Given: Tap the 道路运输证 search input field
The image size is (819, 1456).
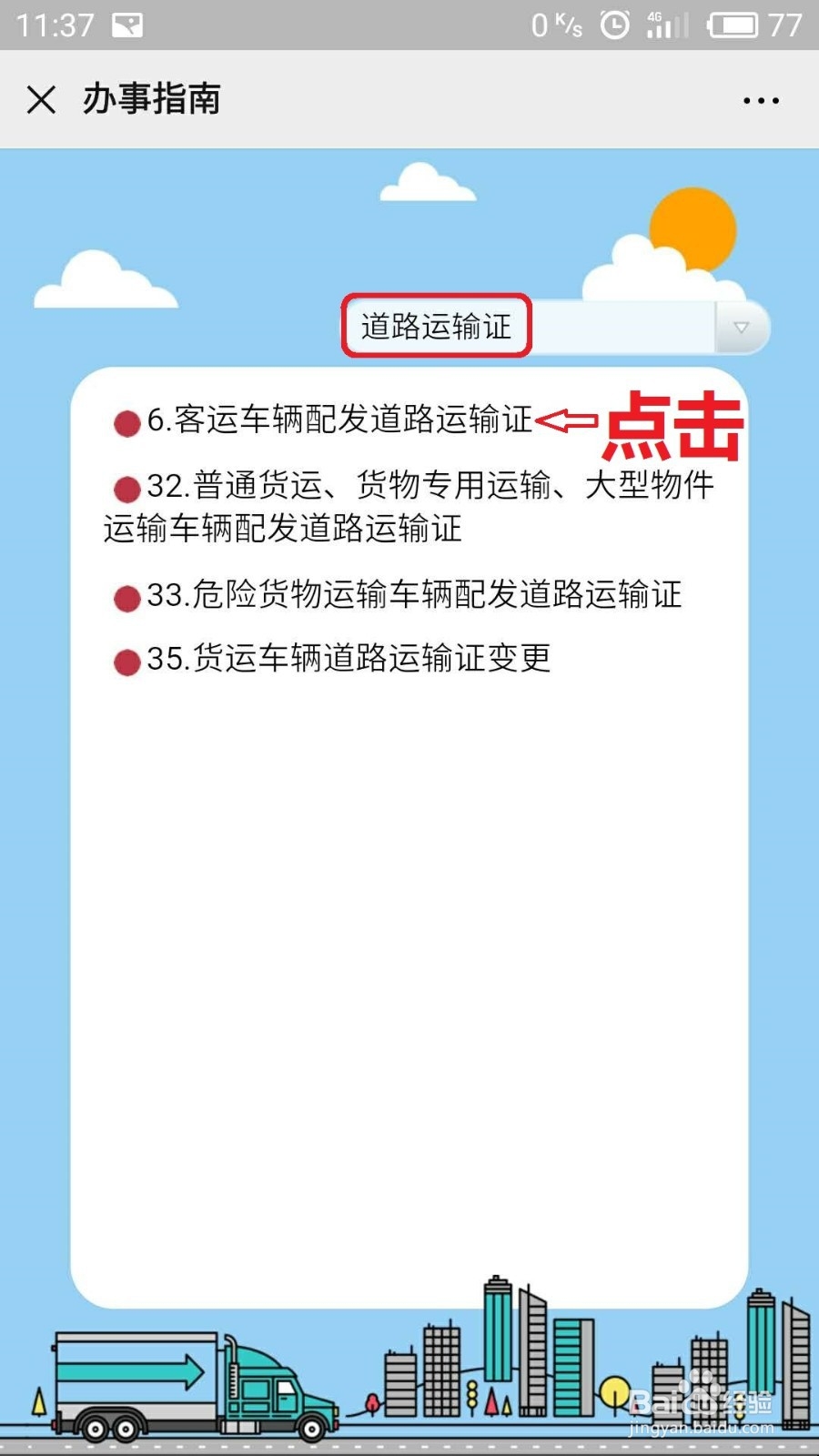Looking at the screenshot, I should click(437, 326).
